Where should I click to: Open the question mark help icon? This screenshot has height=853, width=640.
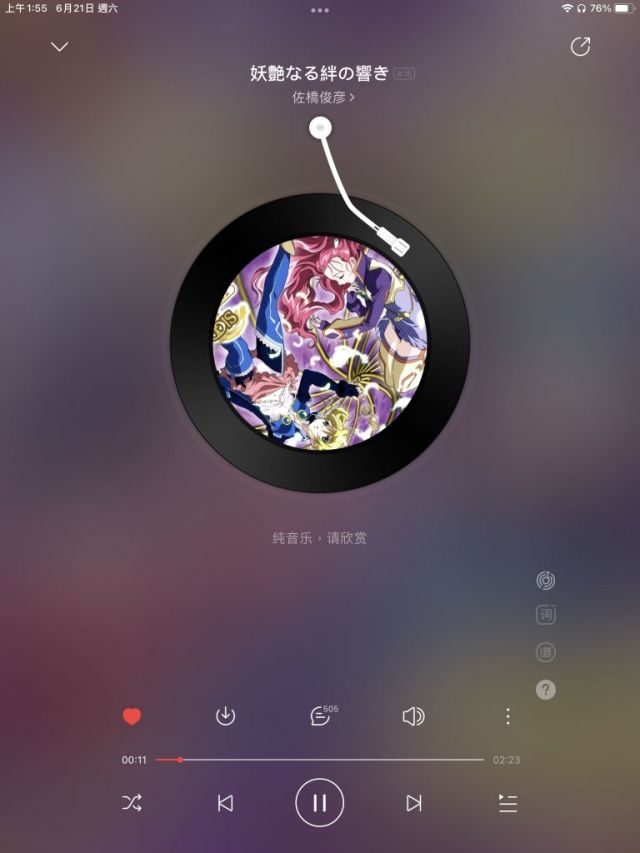pyautogui.click(x=546, y=690)
